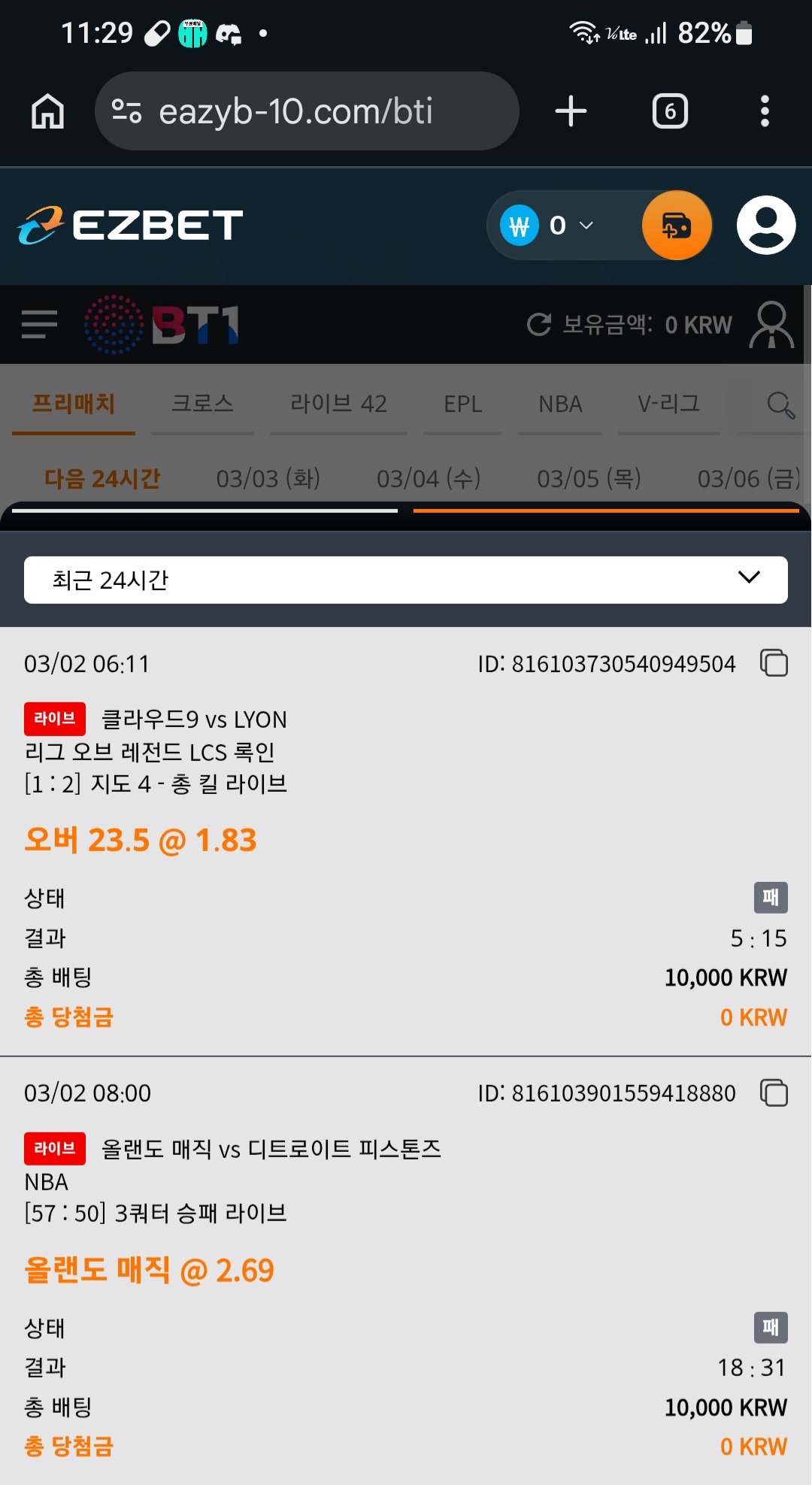Switch to the 크로스 tab

(202, 404)
